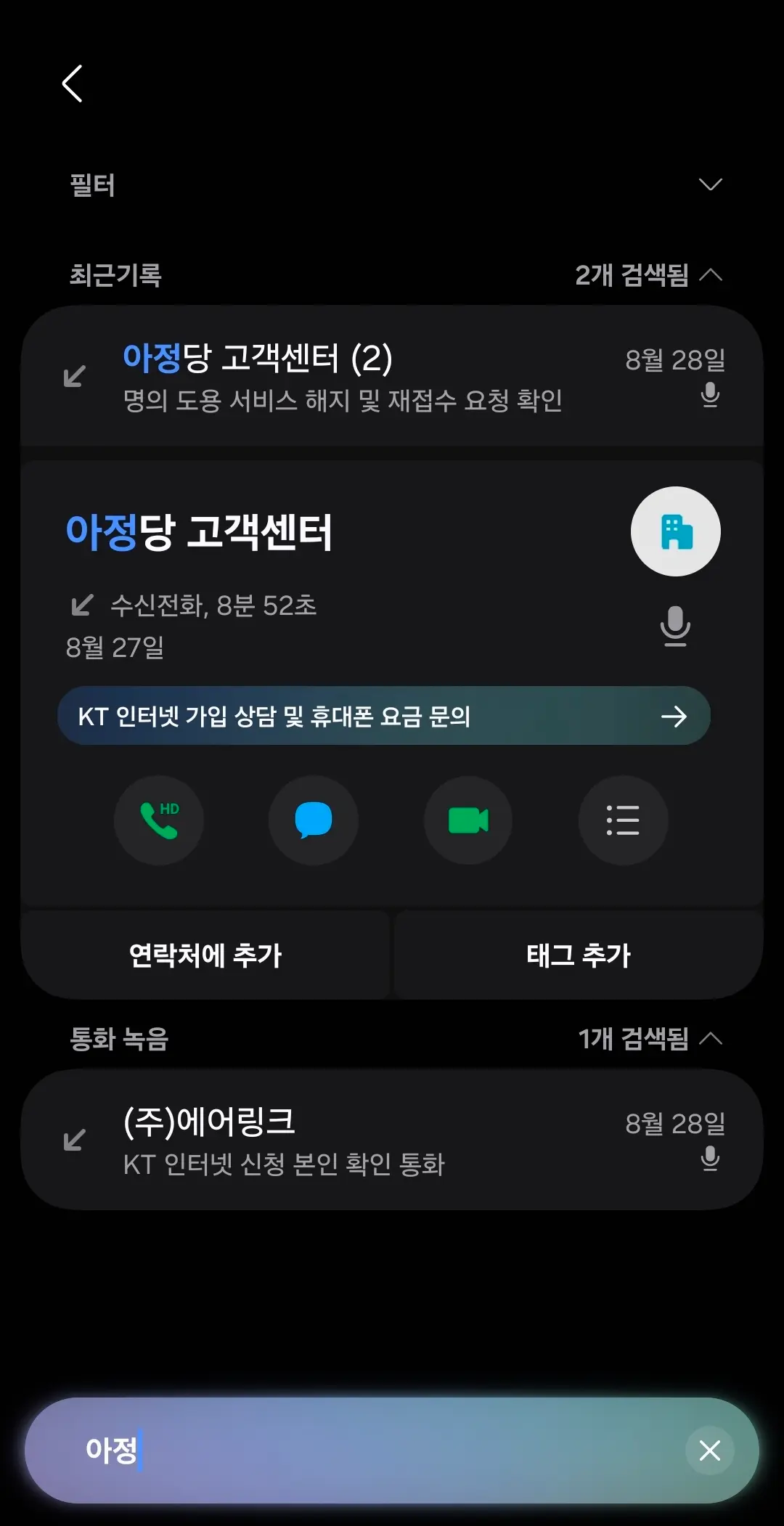Open the (주)에어링크 call recording
This screenshot has width=784, height=1526.
point(392,1140)
